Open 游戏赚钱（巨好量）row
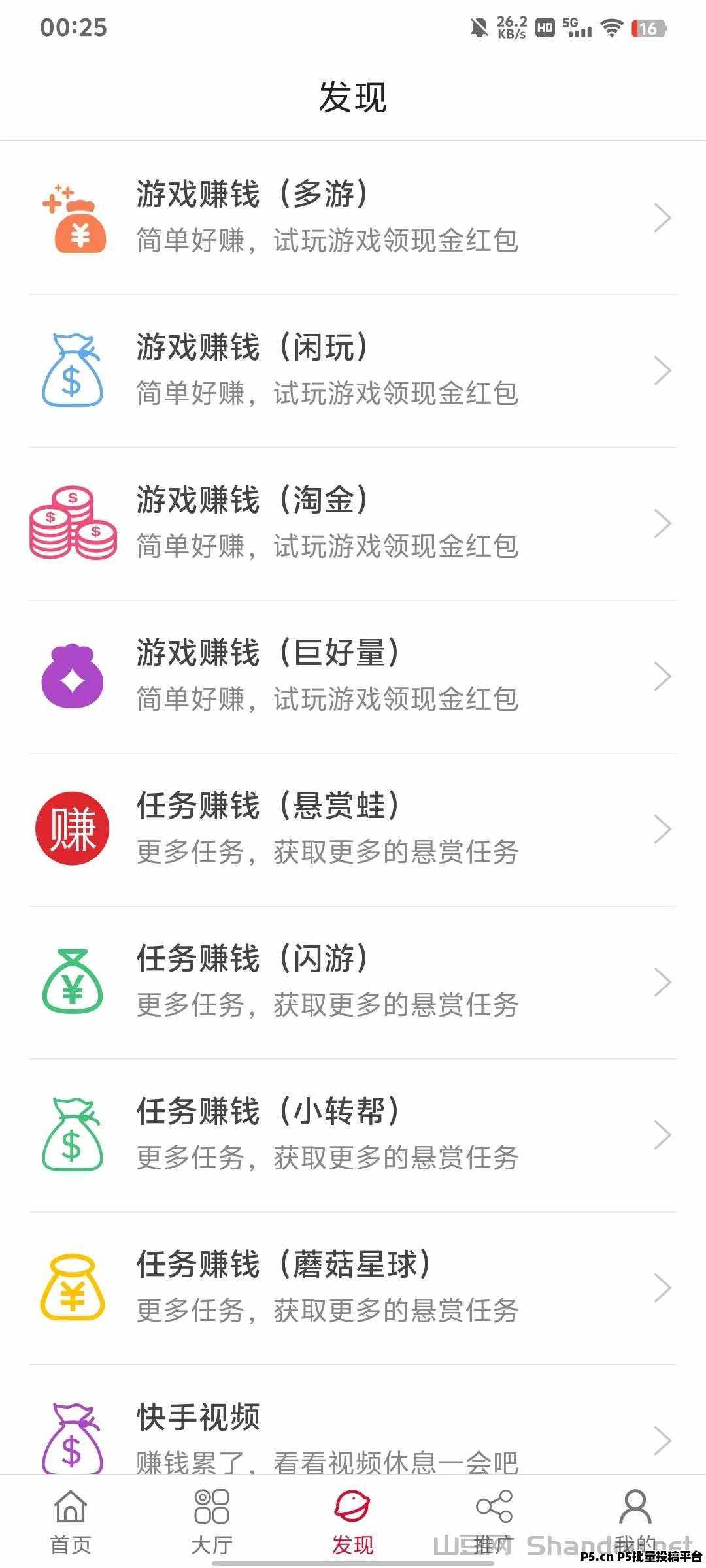The image size is (706, 1568). tap(353, 677)
